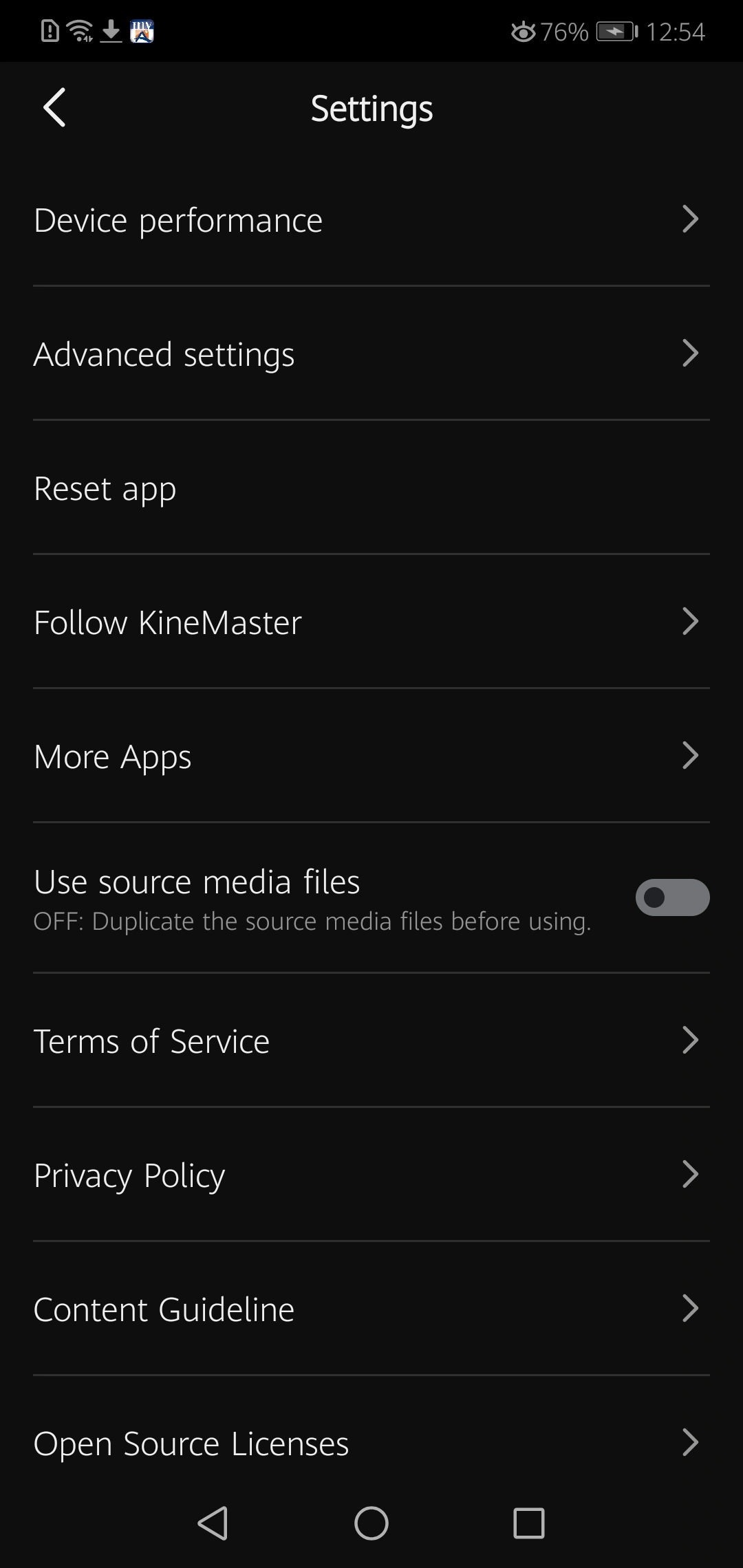Viewport: 743px width, 1568px height.
Task: Select the More Apps entry
Action: (371, 756)
